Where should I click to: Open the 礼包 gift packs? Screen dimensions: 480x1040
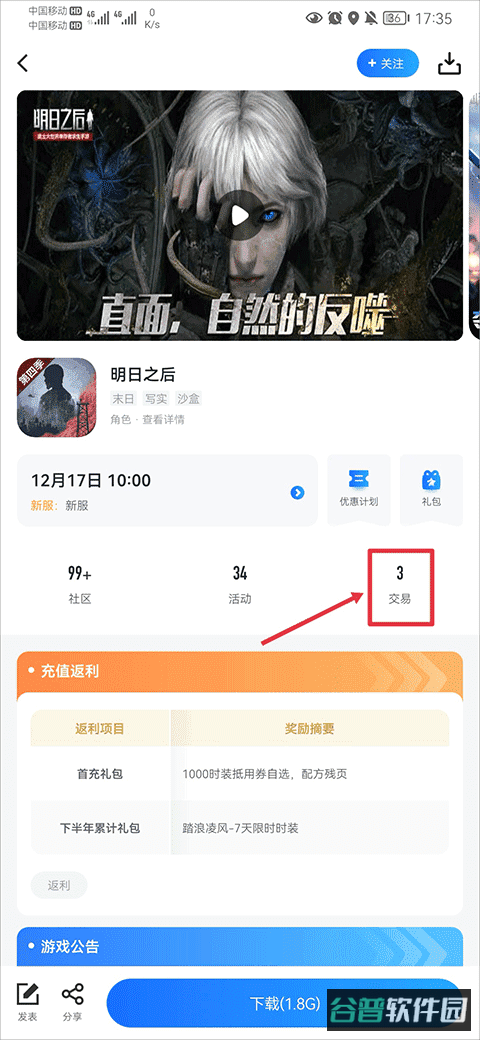click(x=432, y=489)
